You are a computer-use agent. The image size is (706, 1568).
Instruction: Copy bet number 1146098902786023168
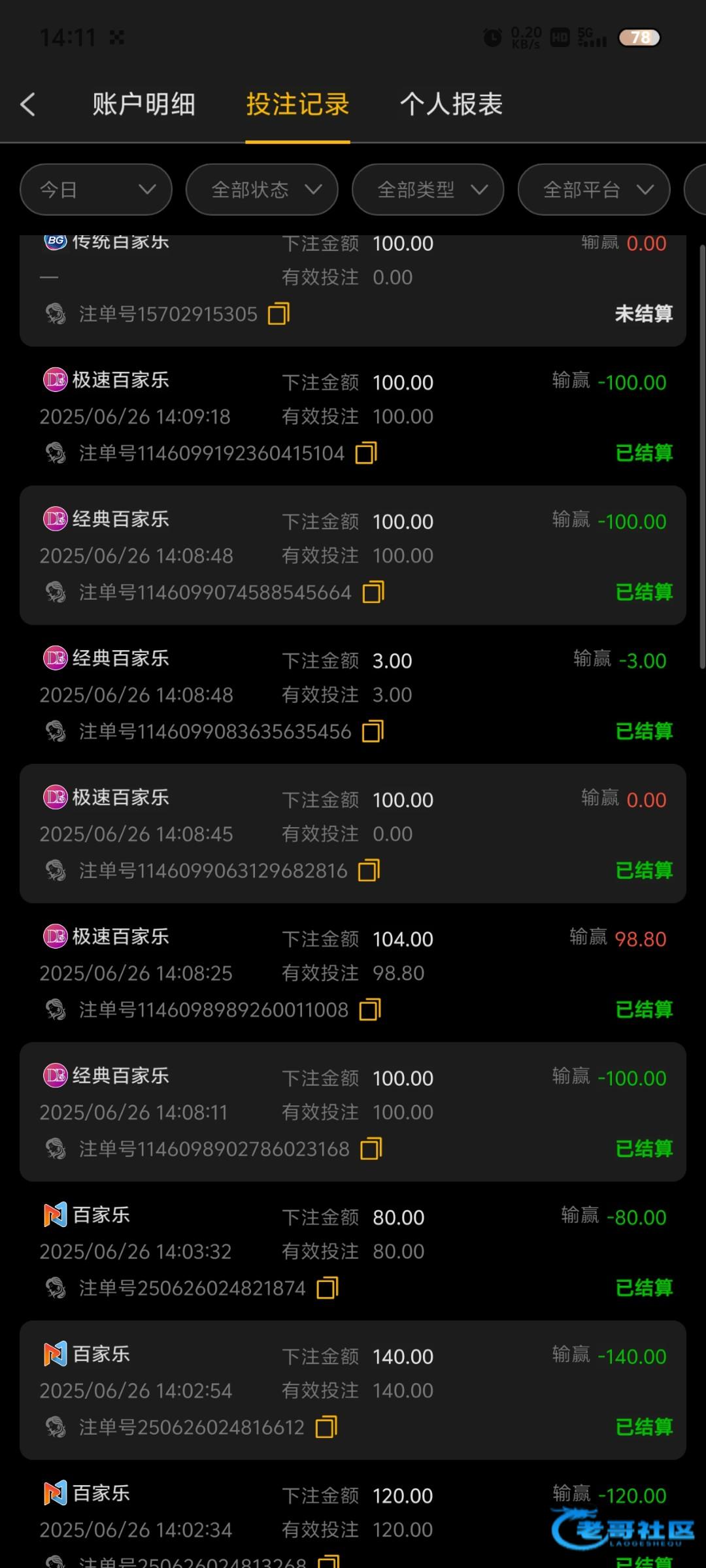(371, 1149)
